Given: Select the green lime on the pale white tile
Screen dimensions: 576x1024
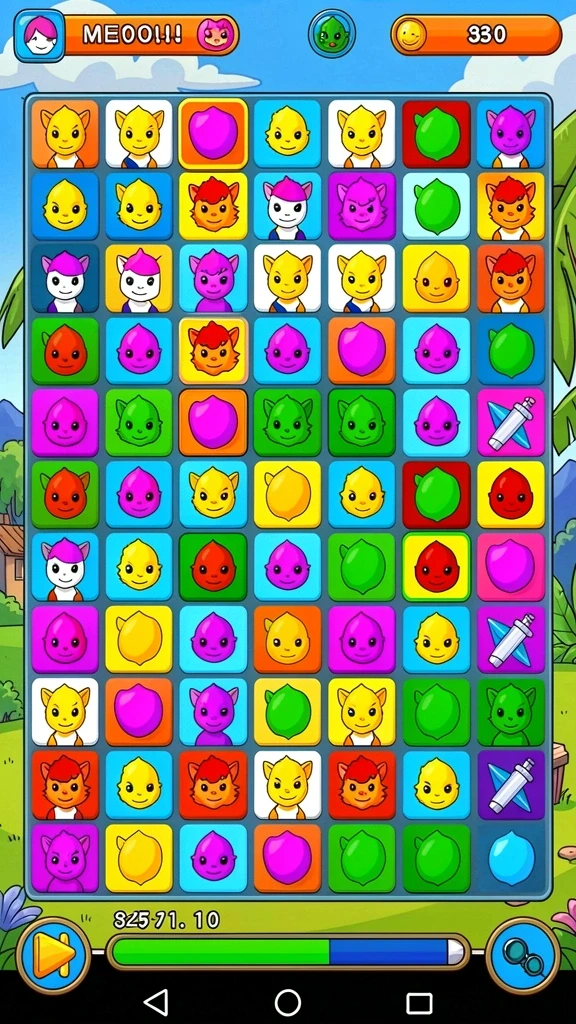Looking at the screenshot, I should [436, 206].
